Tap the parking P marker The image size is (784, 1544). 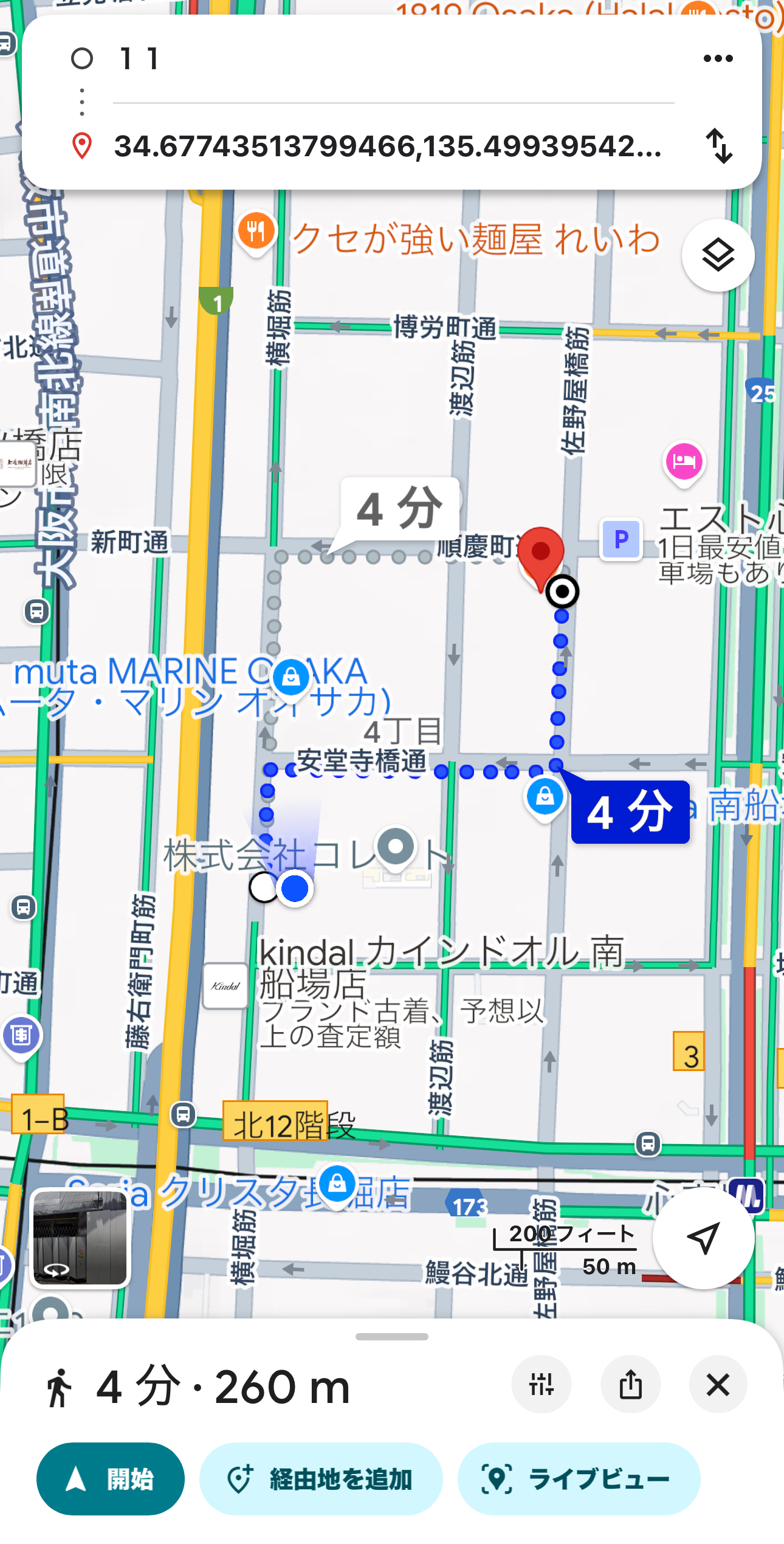pyautogui.click(x=621, y=539)
